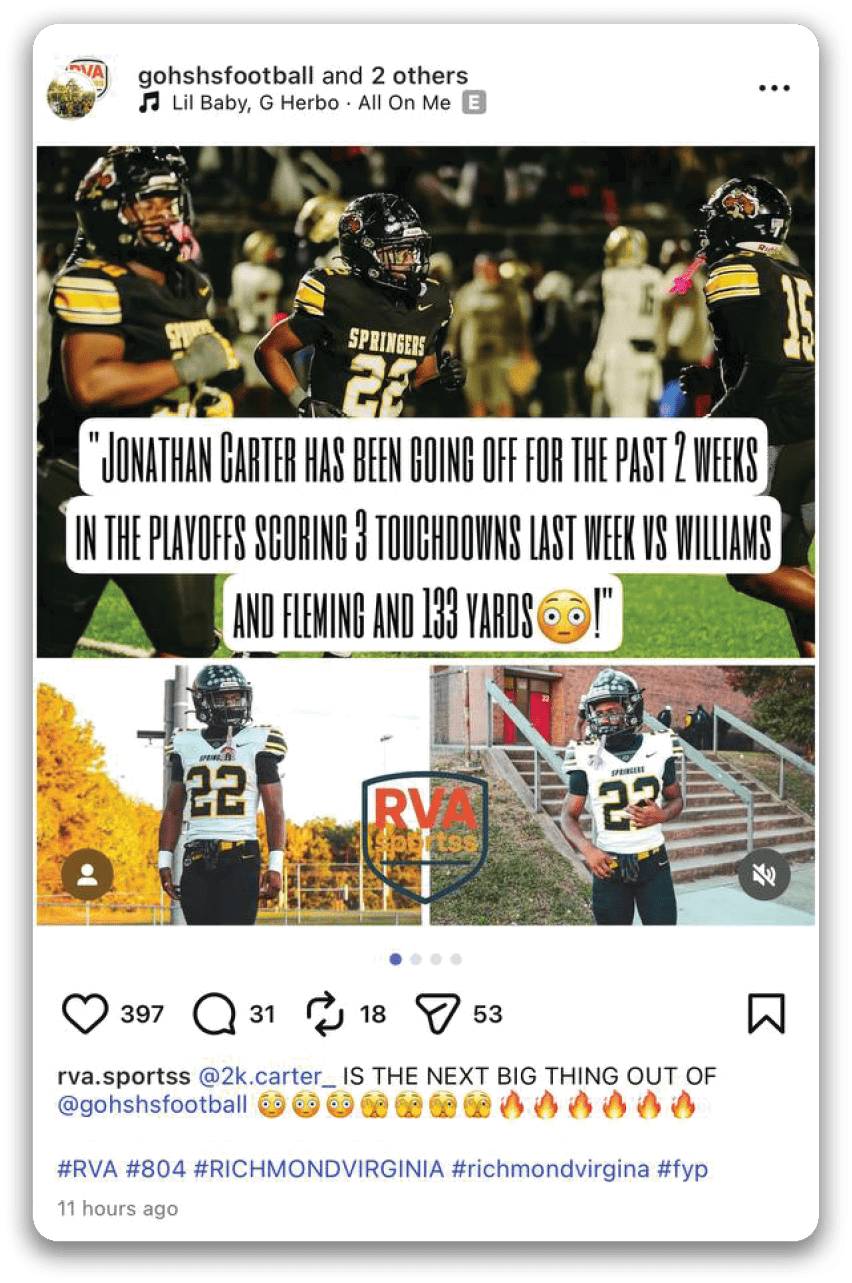Open the #RVA hashtag
This screenshot has height=1283, width=852.
pyautogui.click(x=87, y=1168)
